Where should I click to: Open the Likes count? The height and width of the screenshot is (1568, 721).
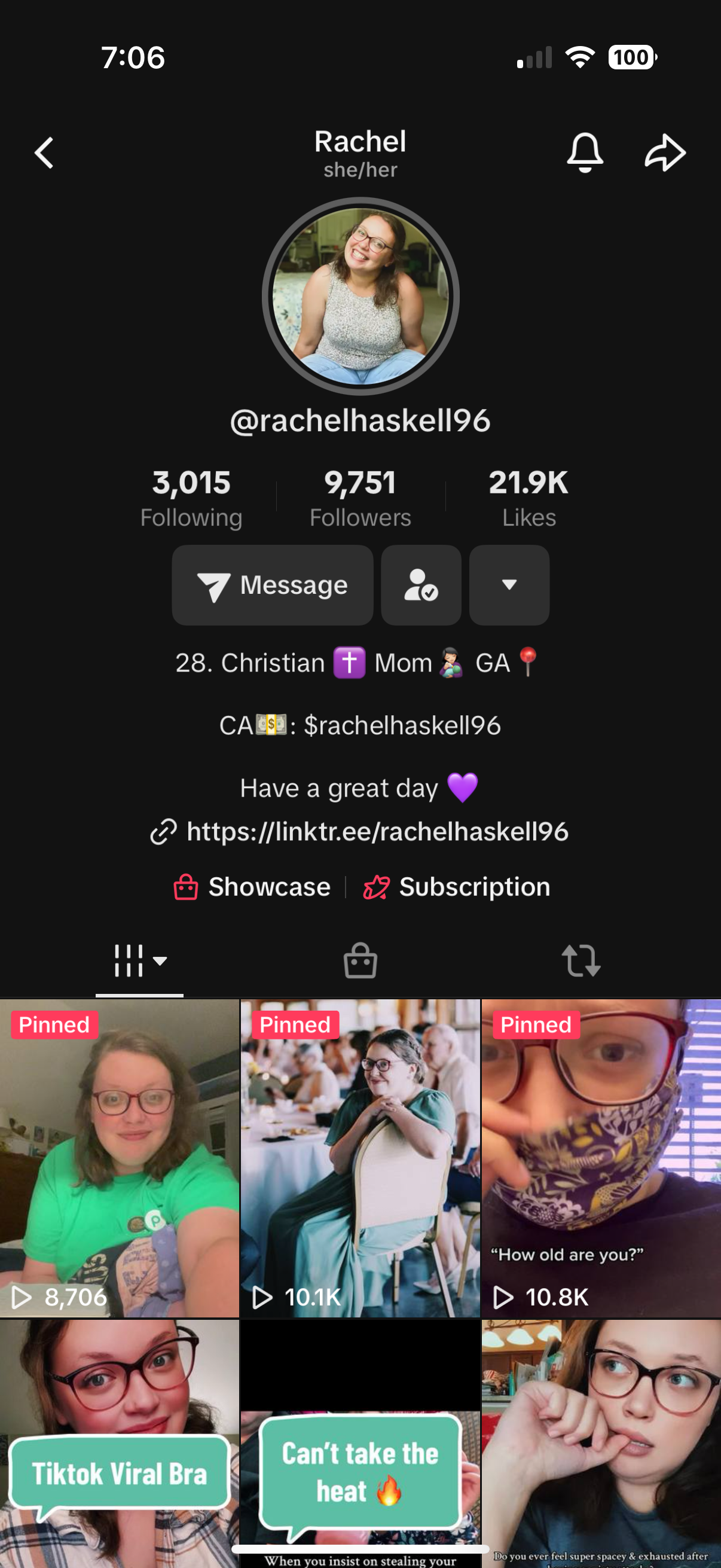tap(528, 498)
